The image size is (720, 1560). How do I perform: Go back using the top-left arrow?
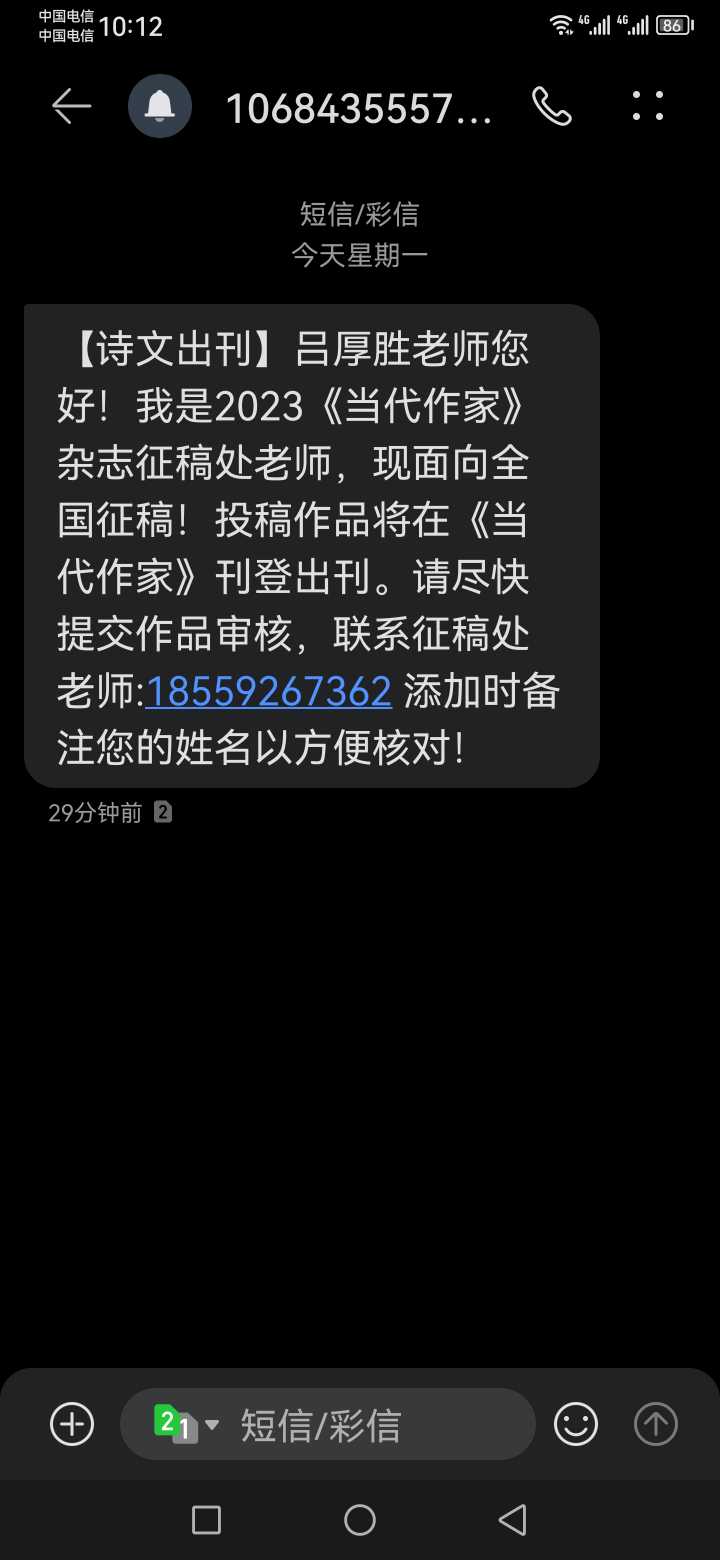pyautogui.click(x=71, y=106)
